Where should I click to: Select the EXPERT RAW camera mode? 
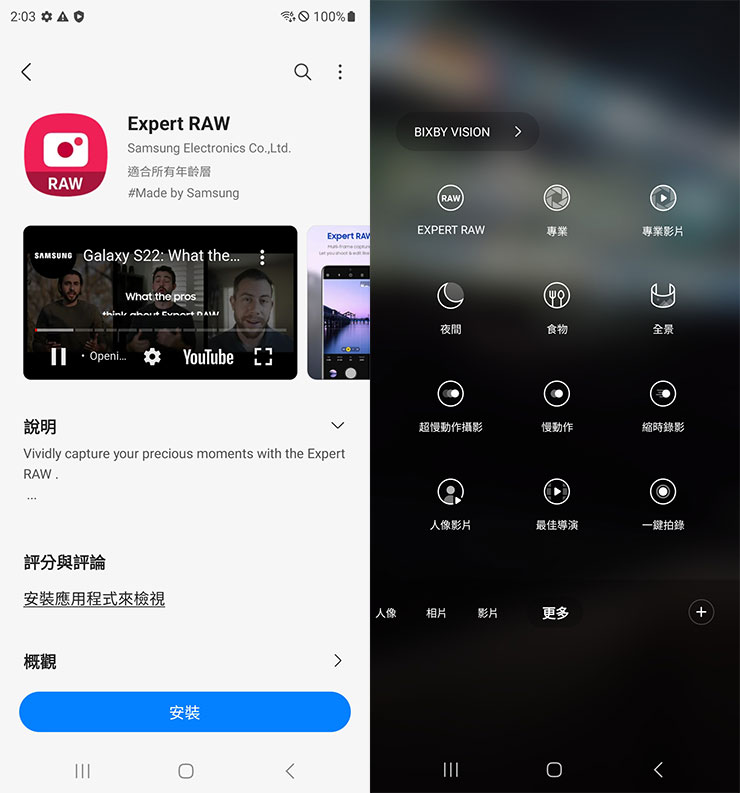pos(450,208)
